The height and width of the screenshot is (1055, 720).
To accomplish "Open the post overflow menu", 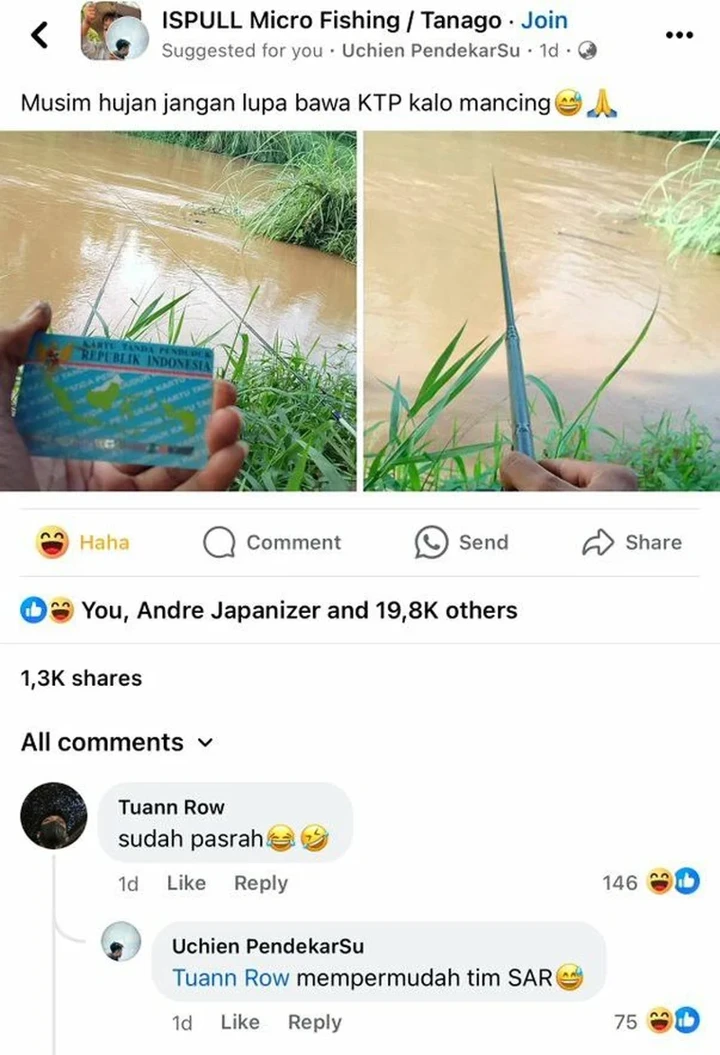I will point(679,35).
